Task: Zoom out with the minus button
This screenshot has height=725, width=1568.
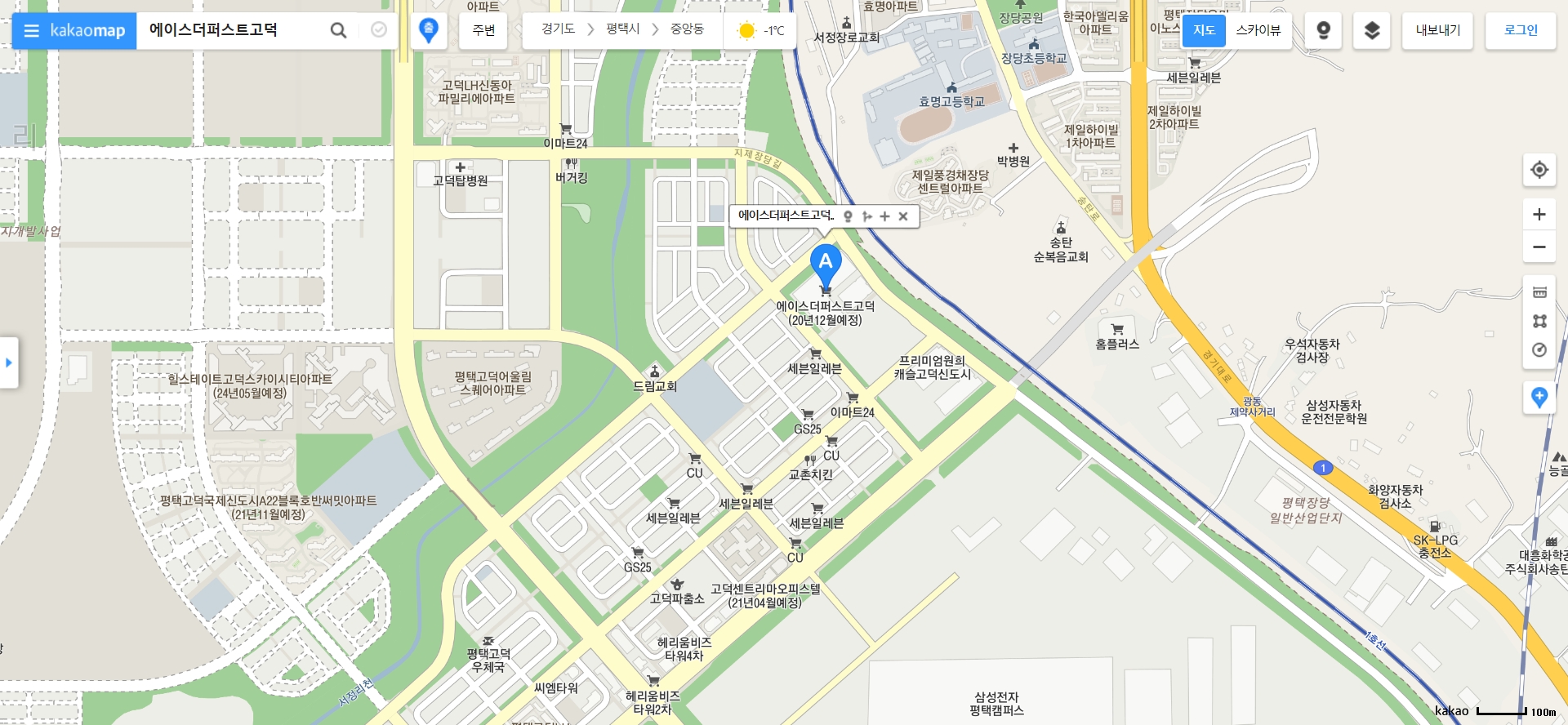Action: coord(1539,247)
